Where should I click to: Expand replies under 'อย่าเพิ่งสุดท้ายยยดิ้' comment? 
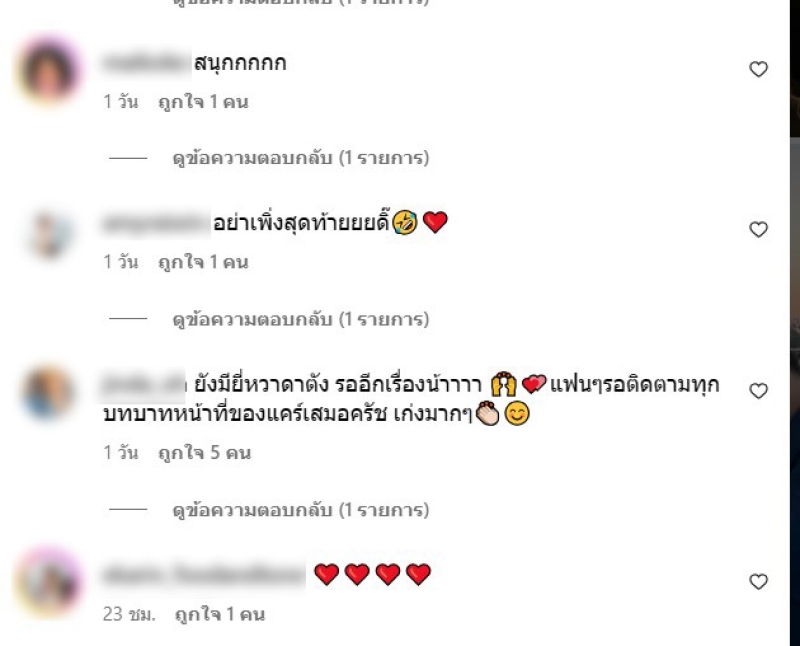[300, 319]
